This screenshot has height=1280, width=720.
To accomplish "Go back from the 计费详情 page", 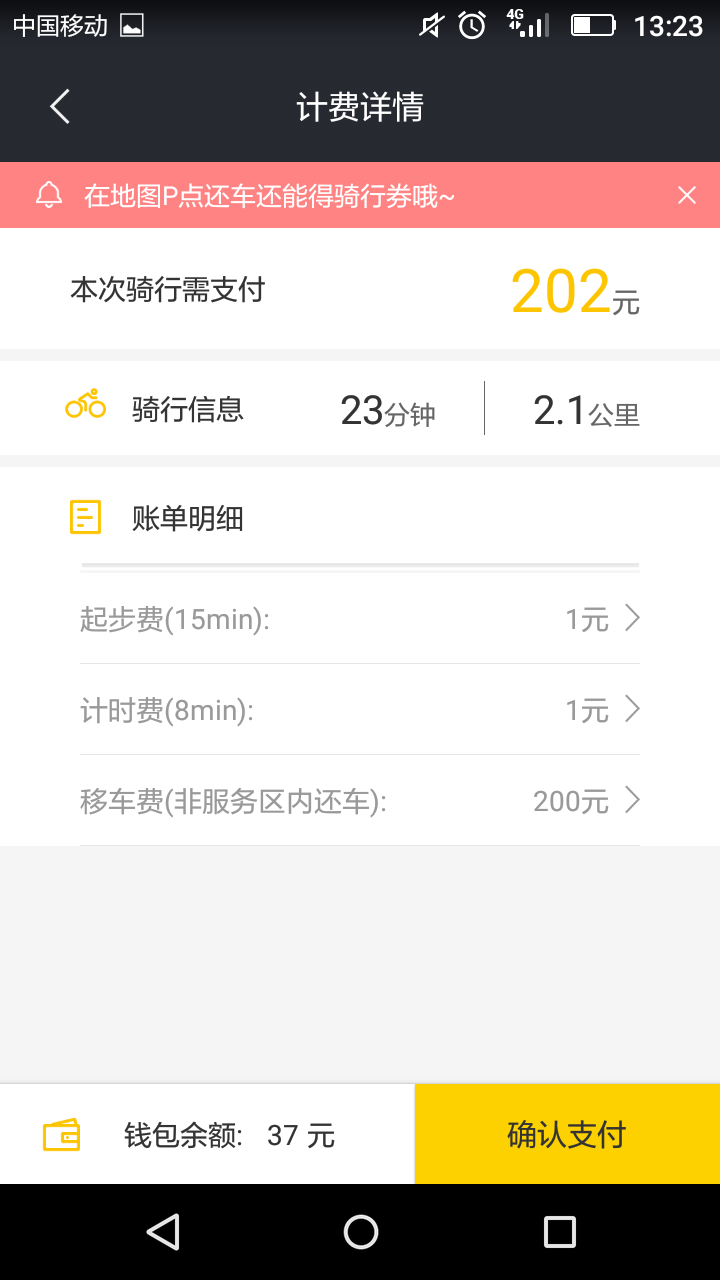I will point(60,107).
